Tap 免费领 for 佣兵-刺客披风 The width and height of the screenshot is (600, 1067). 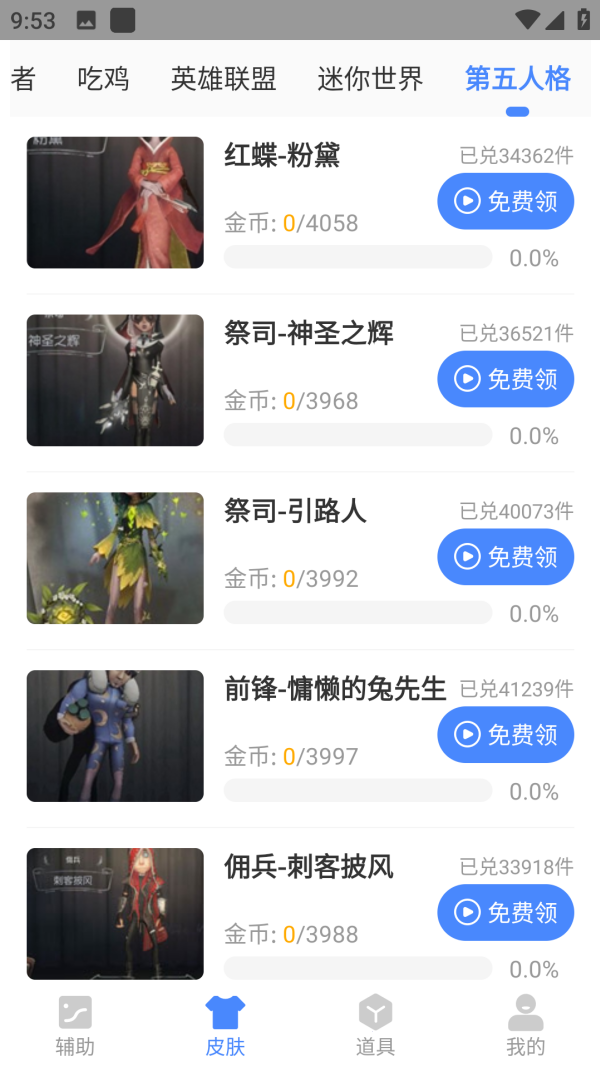pos(505,913)
